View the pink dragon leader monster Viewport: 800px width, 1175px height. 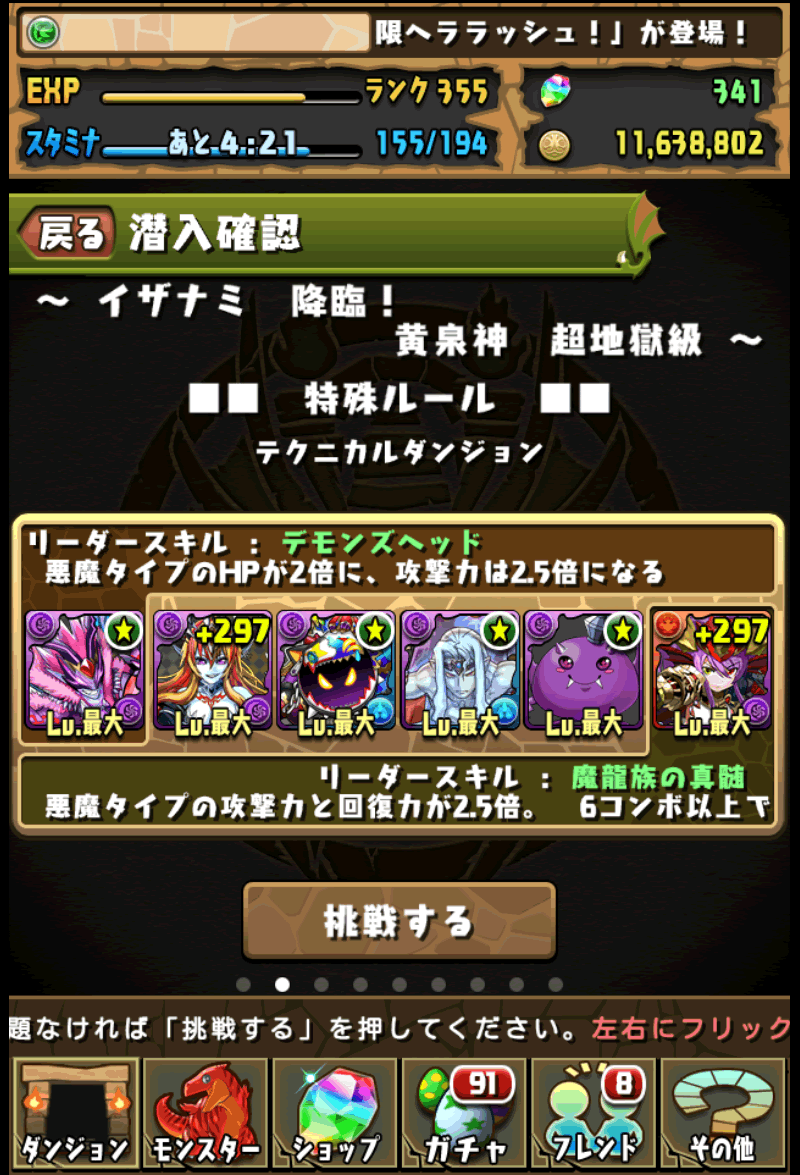tap(84, 673)
